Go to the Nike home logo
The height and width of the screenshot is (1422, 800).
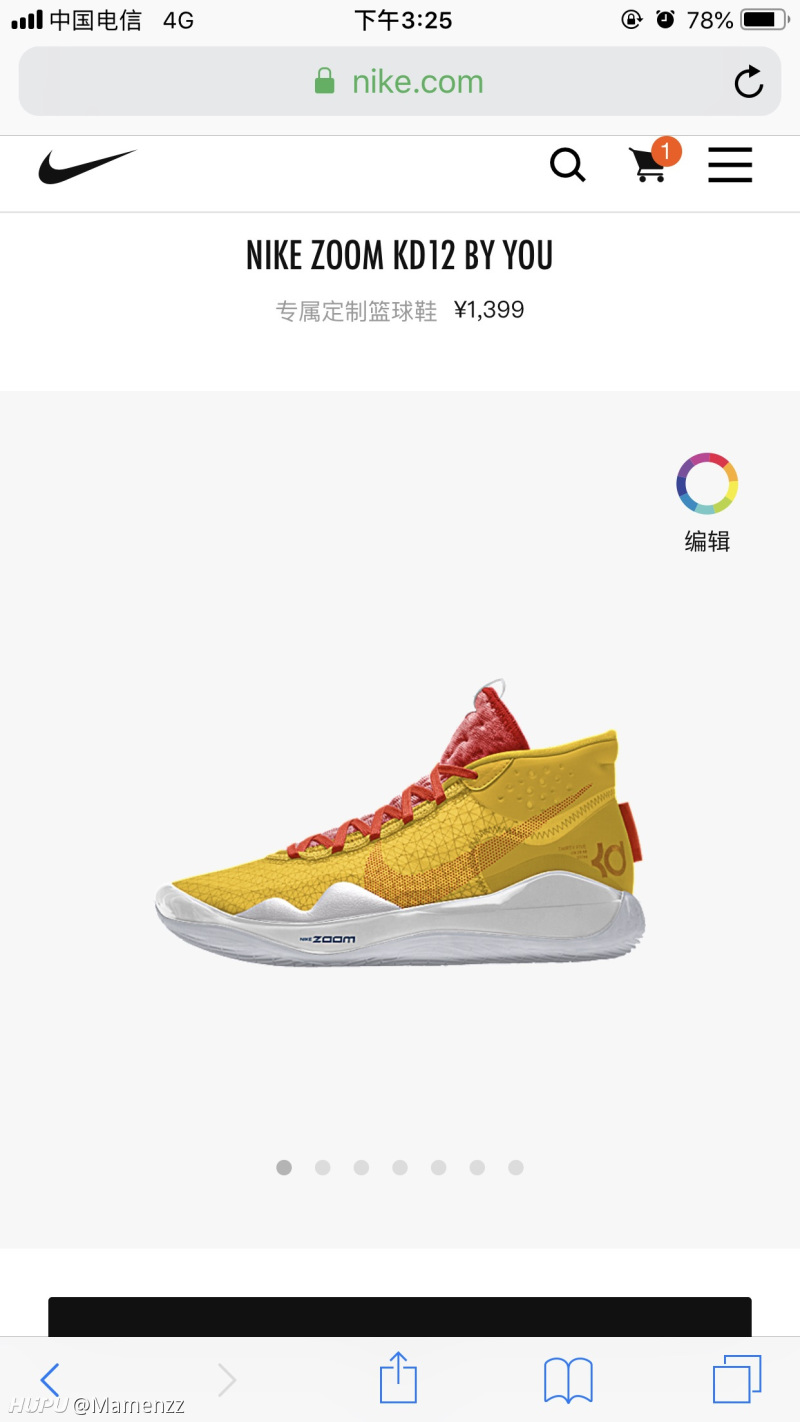pyautogui.click(x=87, y=166)
